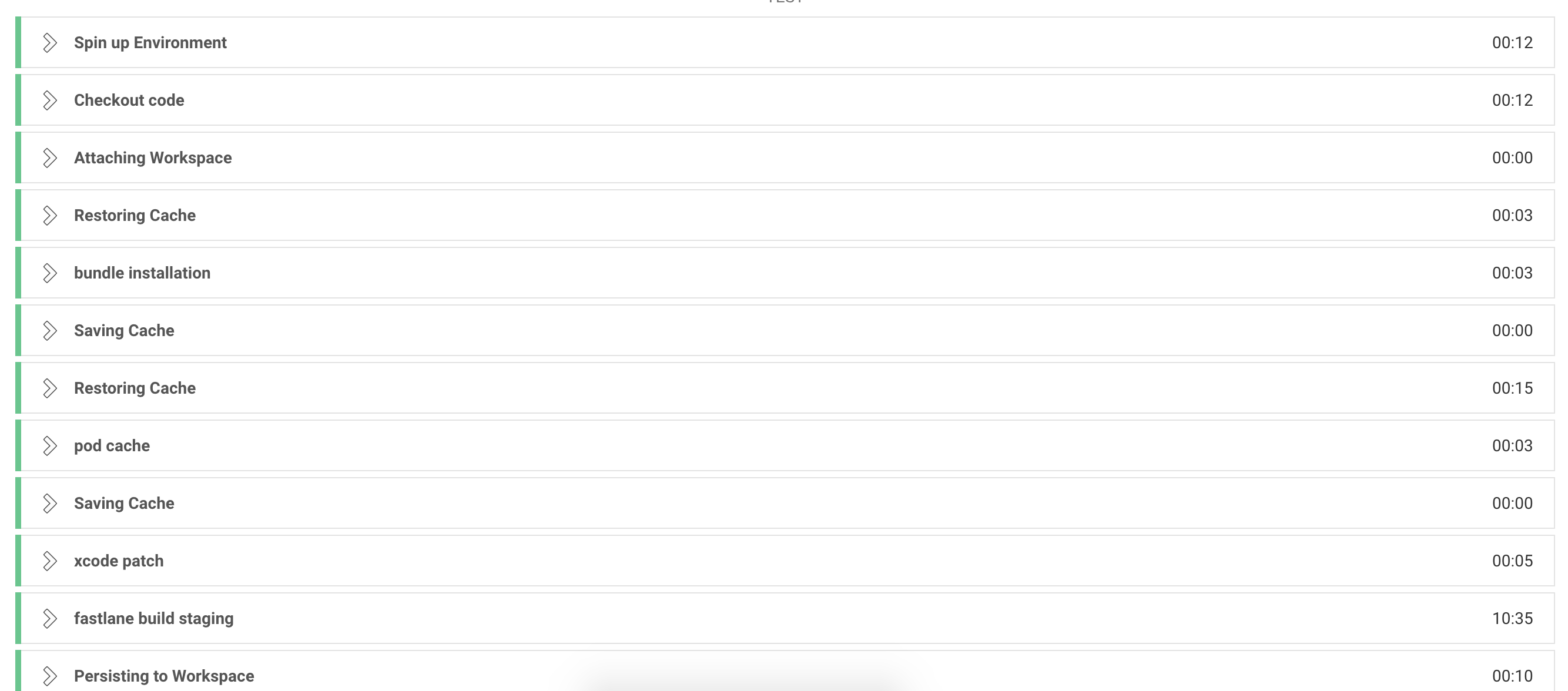This screenshot has width=1568, height=691.
Task: Expand the fastlane build staging step
Action: [50, 619]
